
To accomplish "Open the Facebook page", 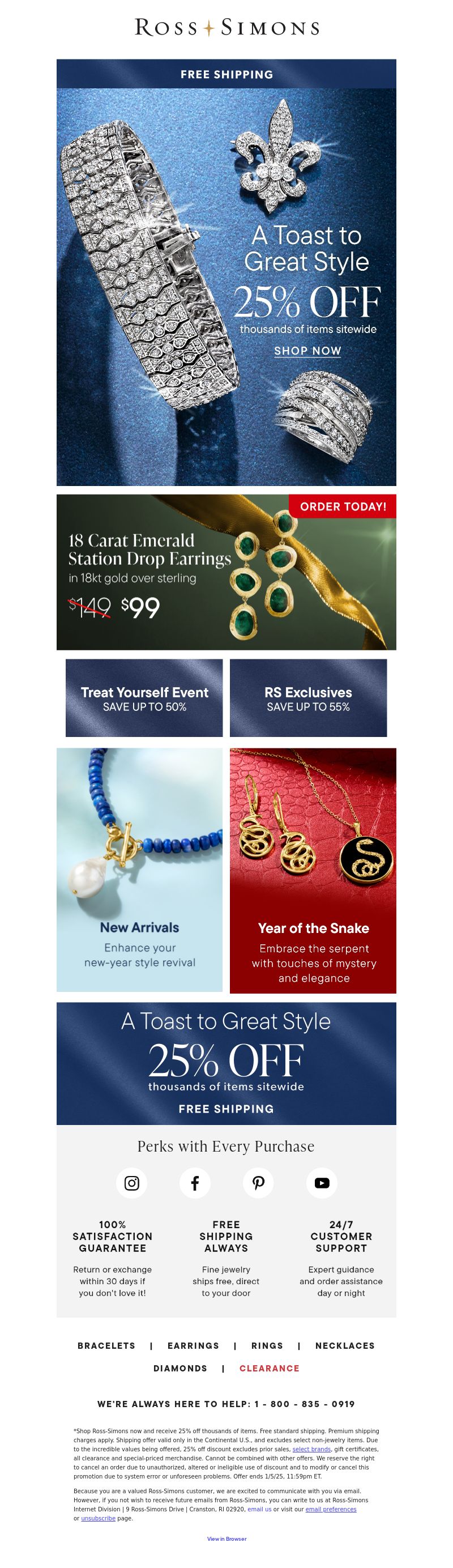I will [x=195, y=1183].
